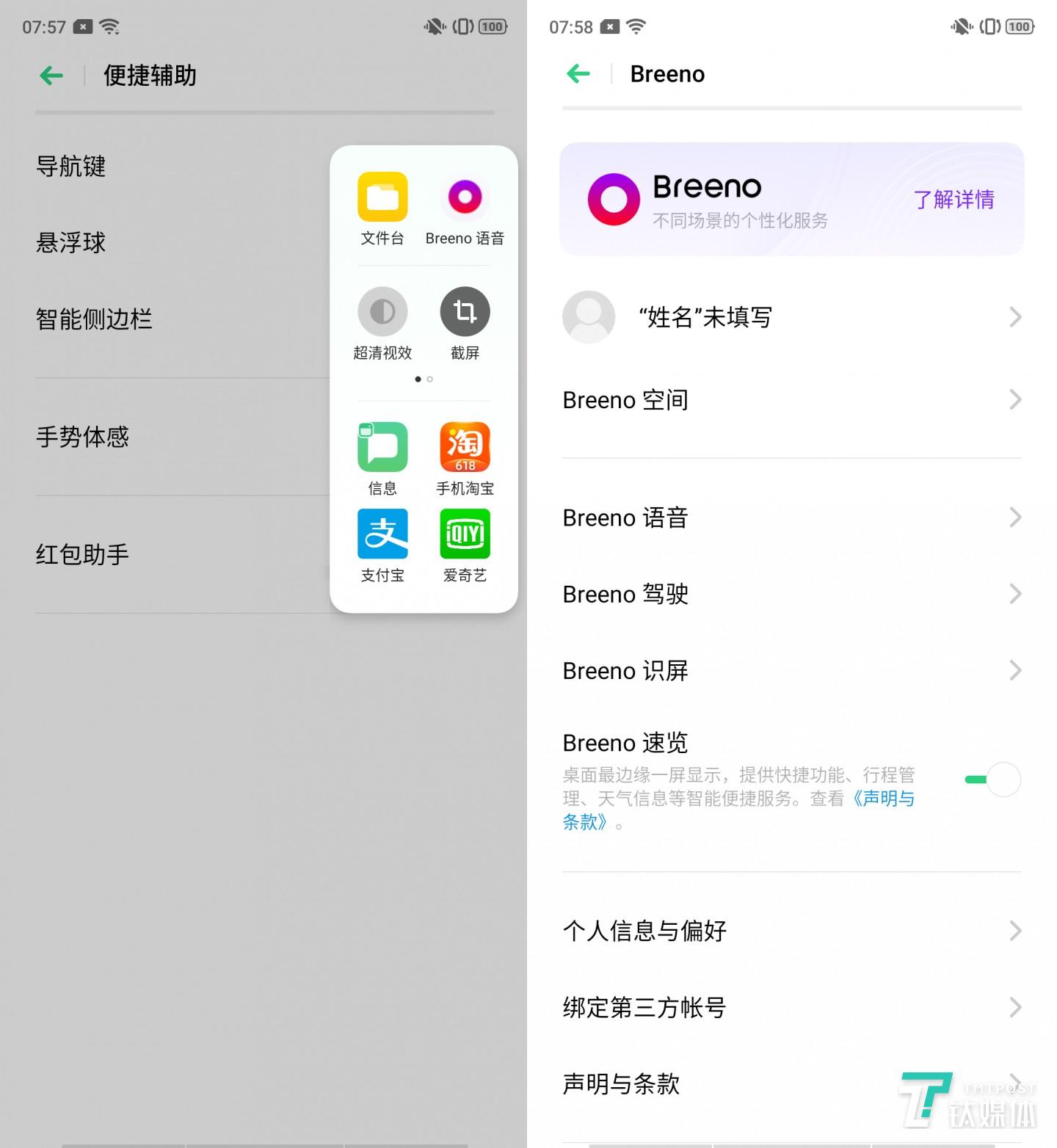Open the 信息 app from the sidebar
Viewport: 1057px width, 1148px height.
coord(382,447)
